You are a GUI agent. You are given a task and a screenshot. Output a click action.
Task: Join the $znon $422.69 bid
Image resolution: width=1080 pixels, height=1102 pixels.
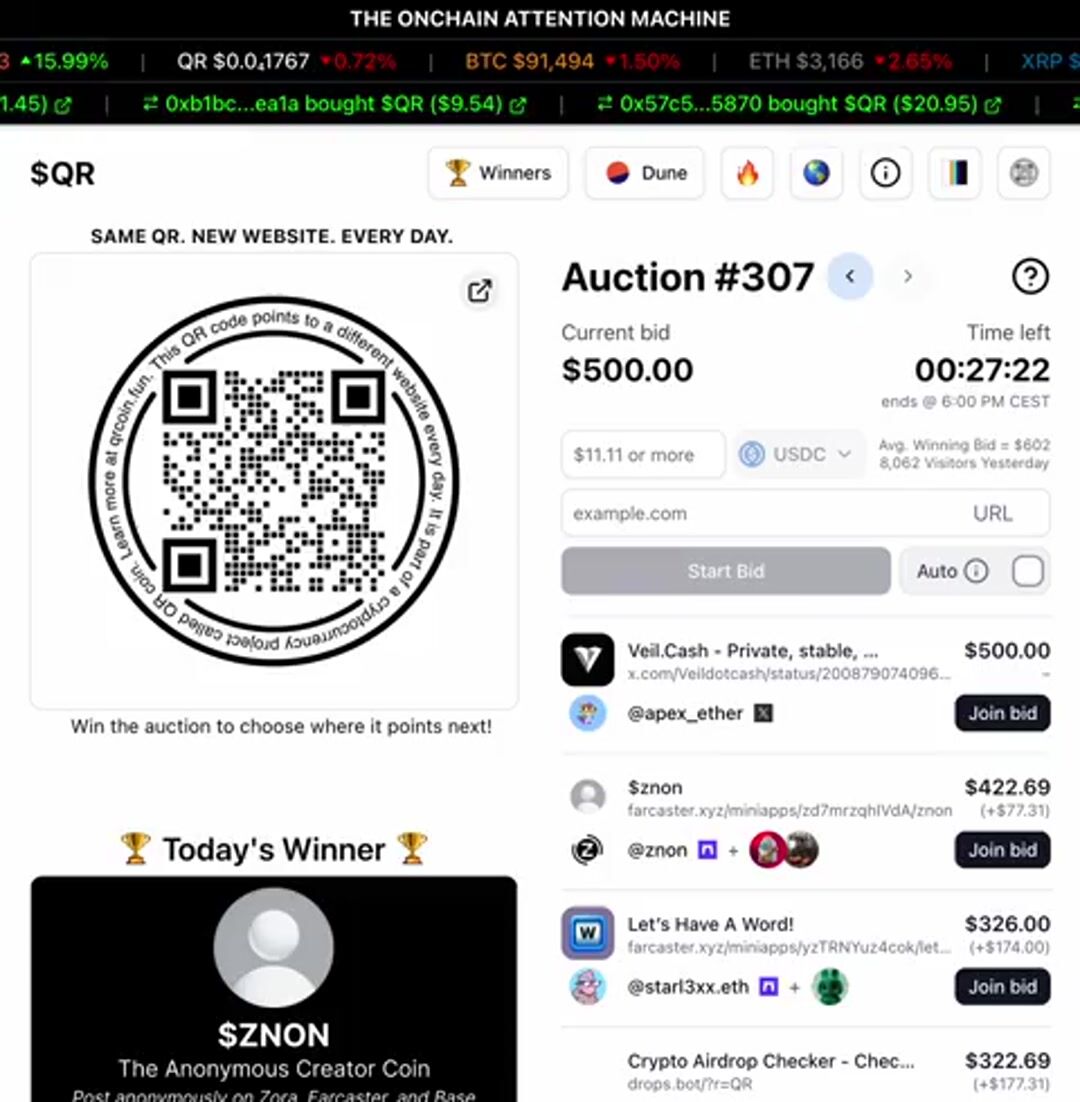tap(1002, 850)
